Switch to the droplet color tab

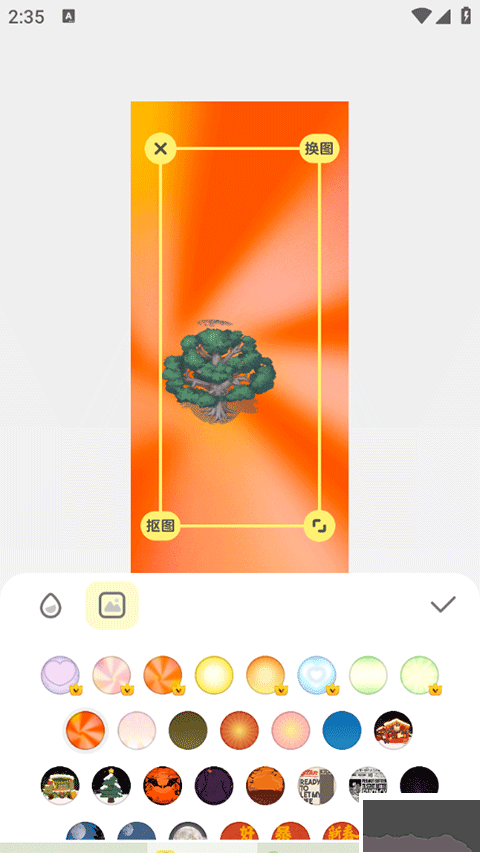pyautogui.click(x=51, y=605)
